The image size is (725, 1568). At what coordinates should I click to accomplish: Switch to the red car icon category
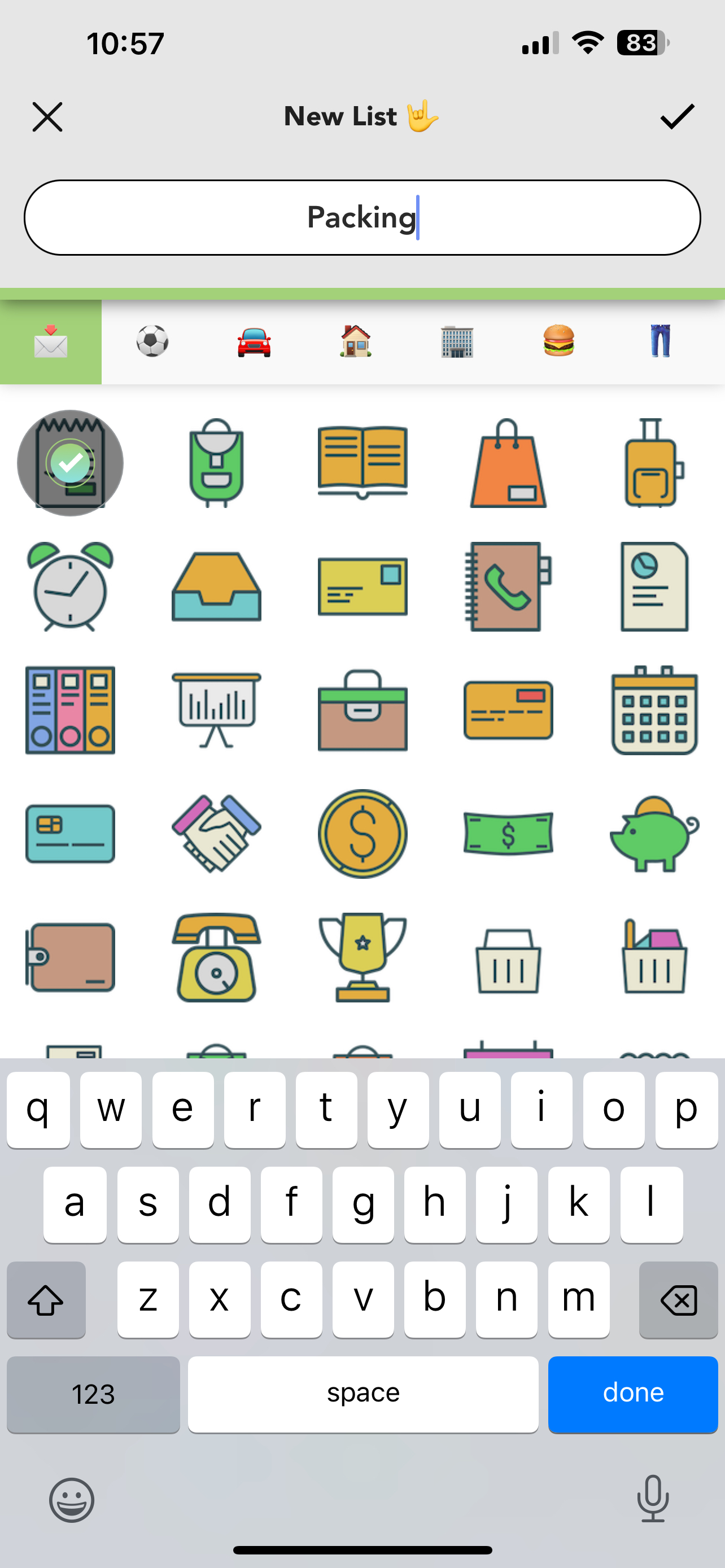[x=254, y=341]
